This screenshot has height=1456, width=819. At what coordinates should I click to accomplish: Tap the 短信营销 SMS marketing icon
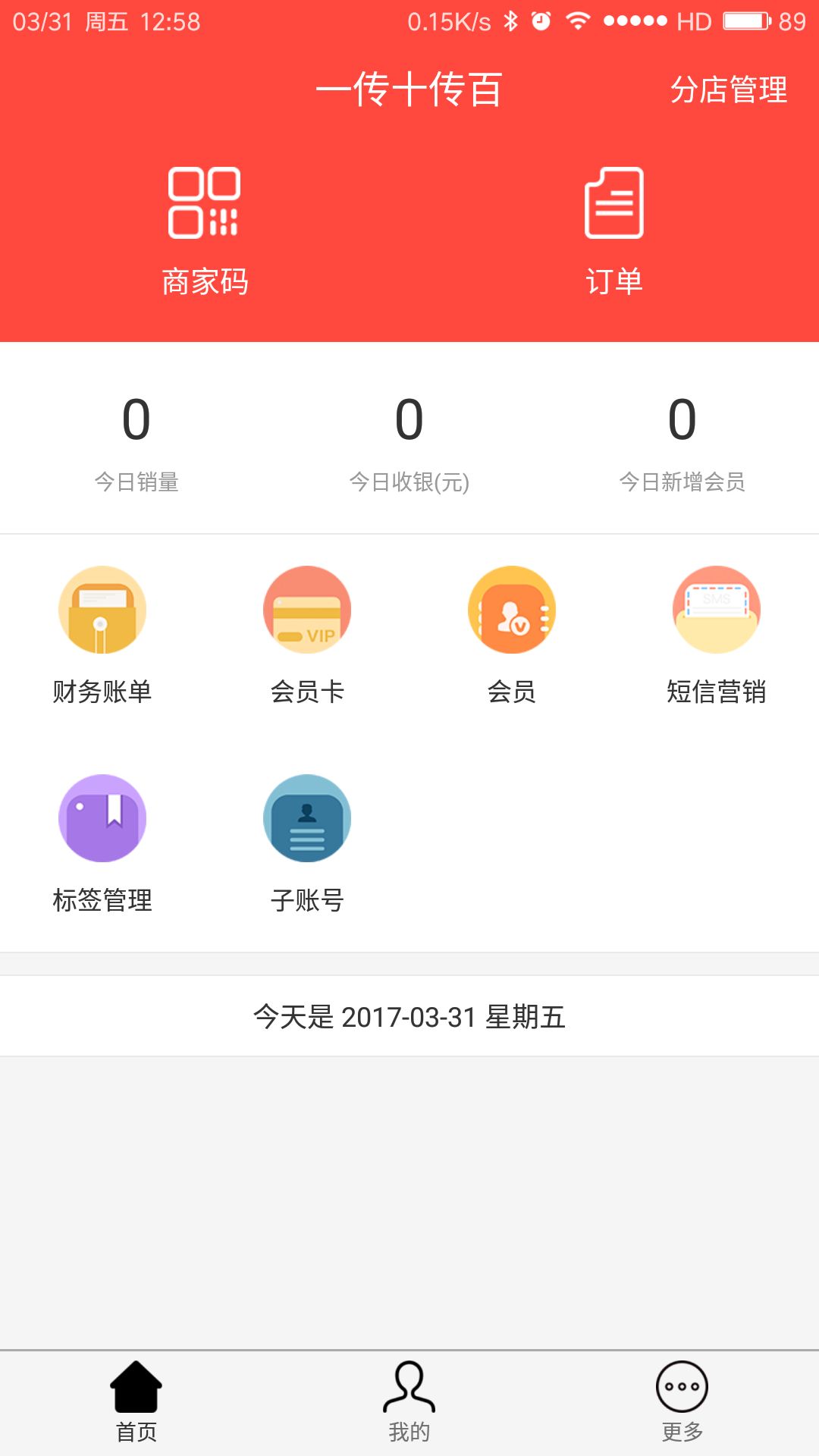point(717,610)
